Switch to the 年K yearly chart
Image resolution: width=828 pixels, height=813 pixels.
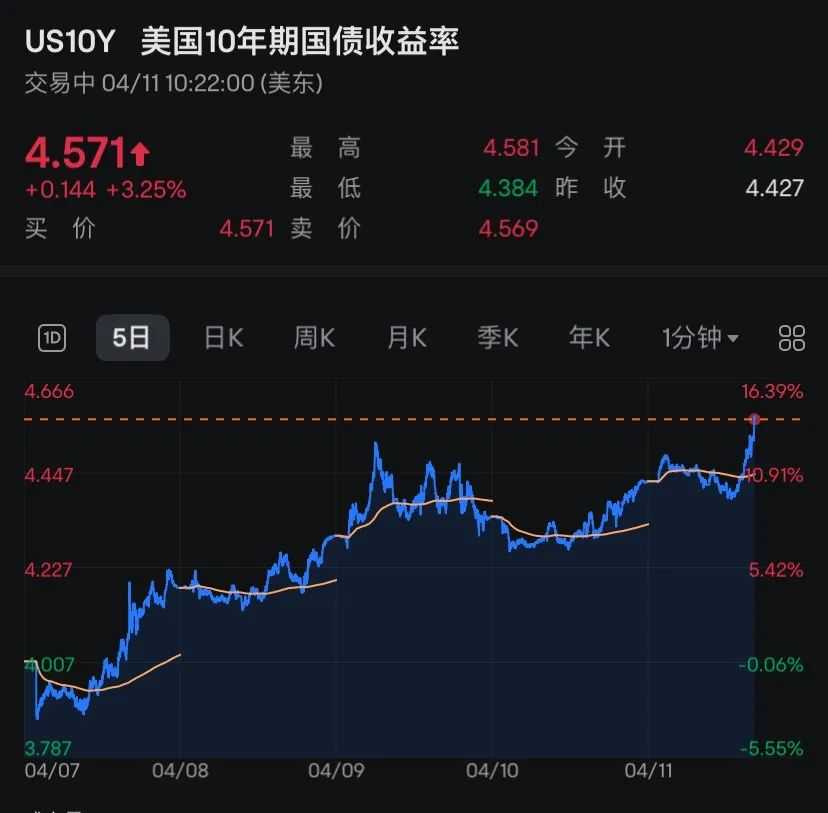click(x=589, y=338)
